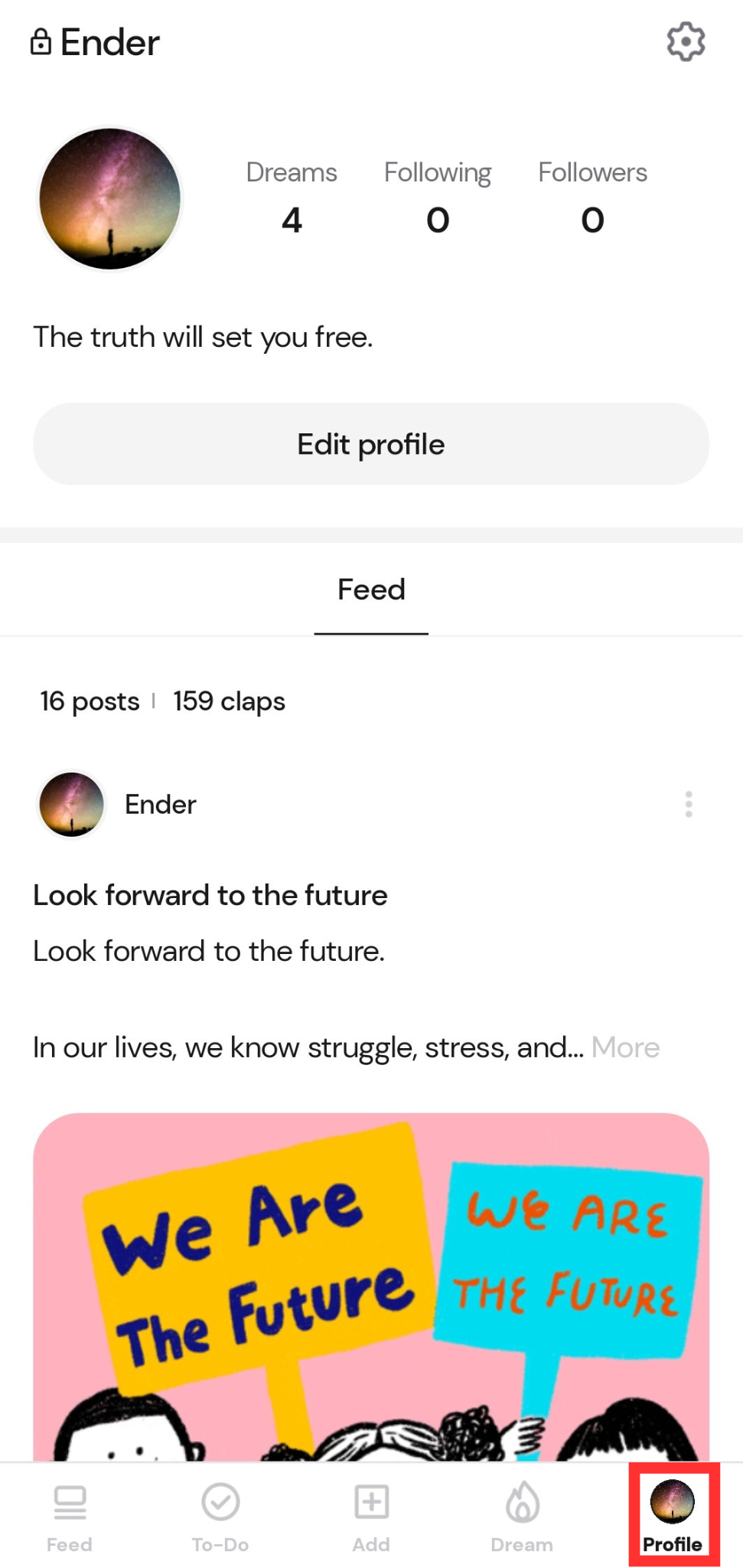The height and width of the screenshot is (1568, 743).
Task: Open the Following list
Action: pyautogui.click(x=438, y=197)
